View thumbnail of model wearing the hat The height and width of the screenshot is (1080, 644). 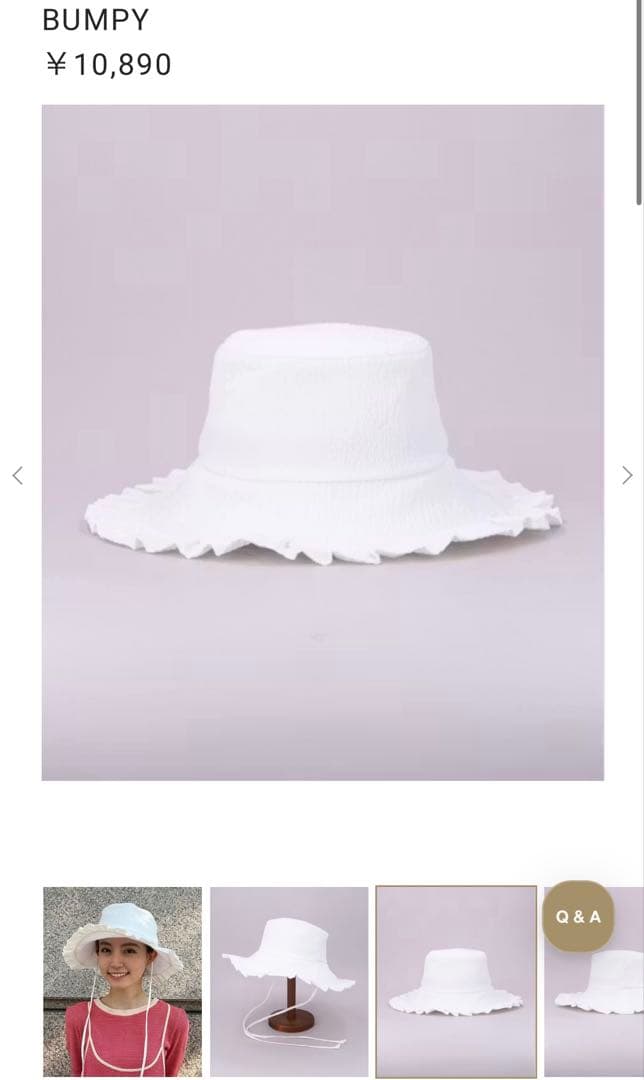point(122,981)
